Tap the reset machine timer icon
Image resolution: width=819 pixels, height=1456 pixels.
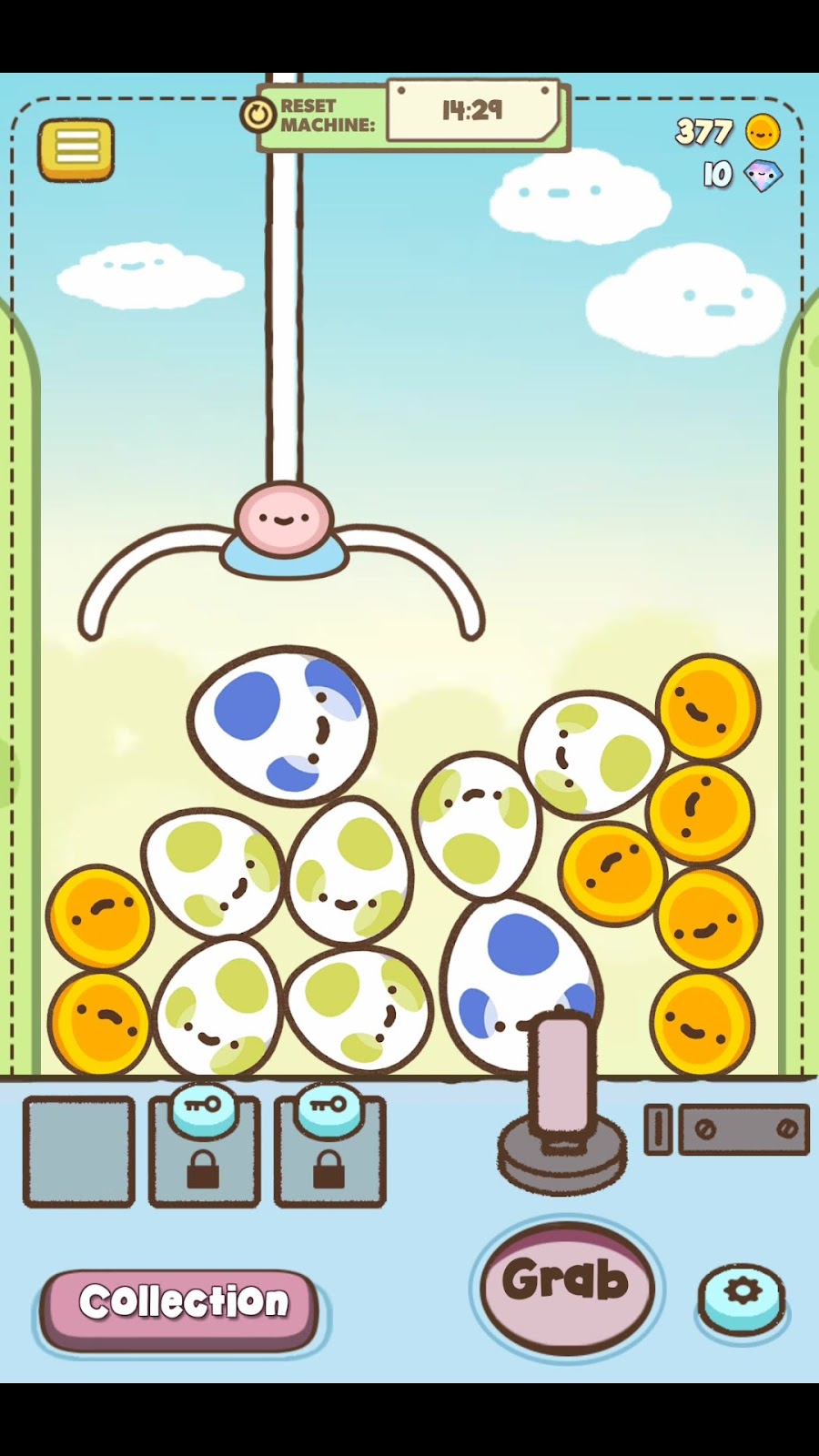click(x=258, y=116)
